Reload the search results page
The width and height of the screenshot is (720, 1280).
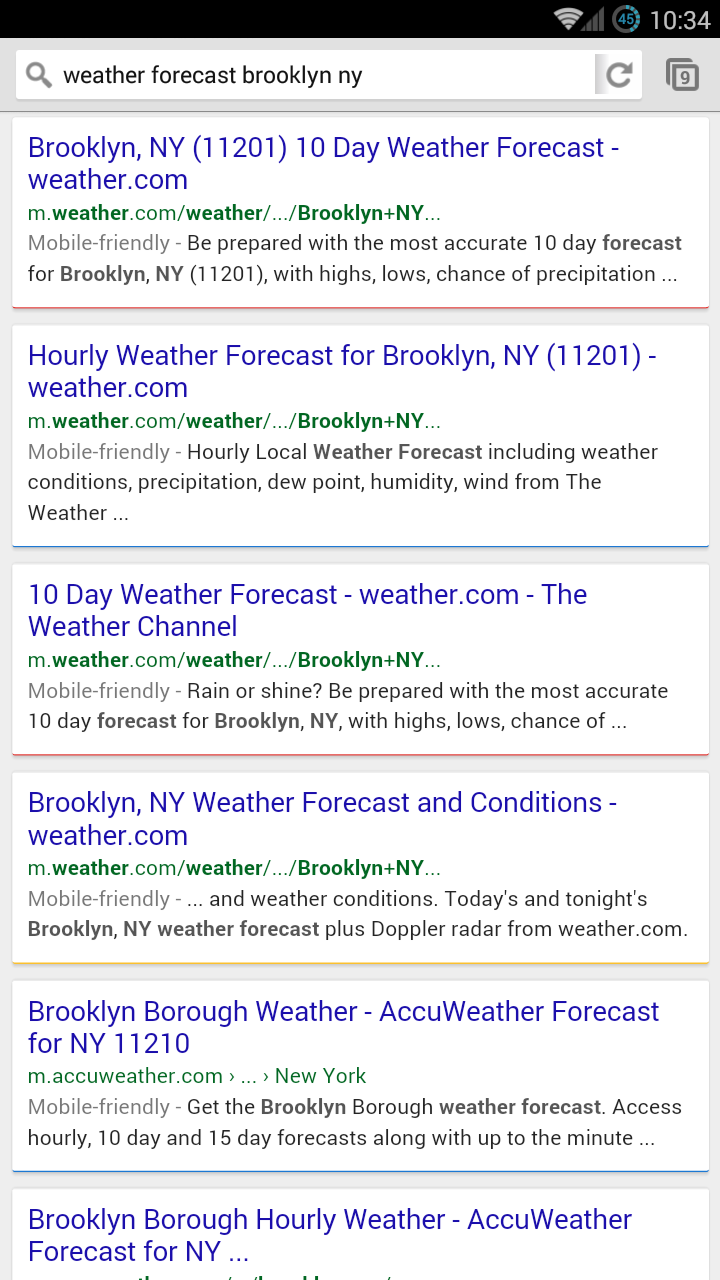coord(619,75)
